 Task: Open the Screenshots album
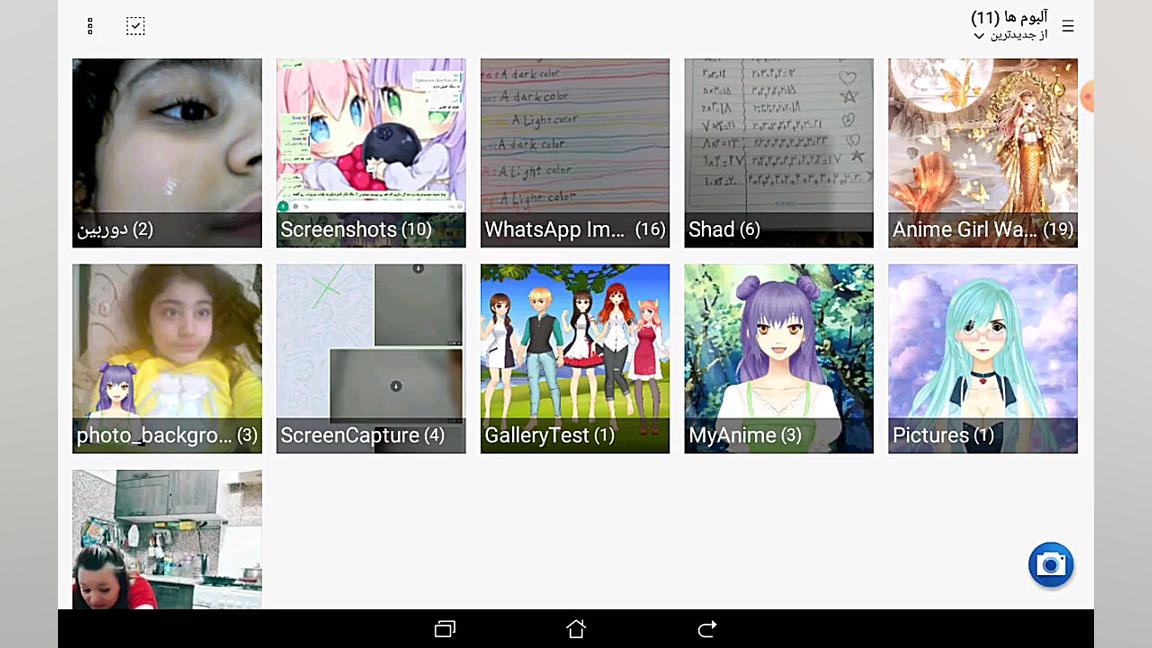pyautogui.click(x=371, y=152)
